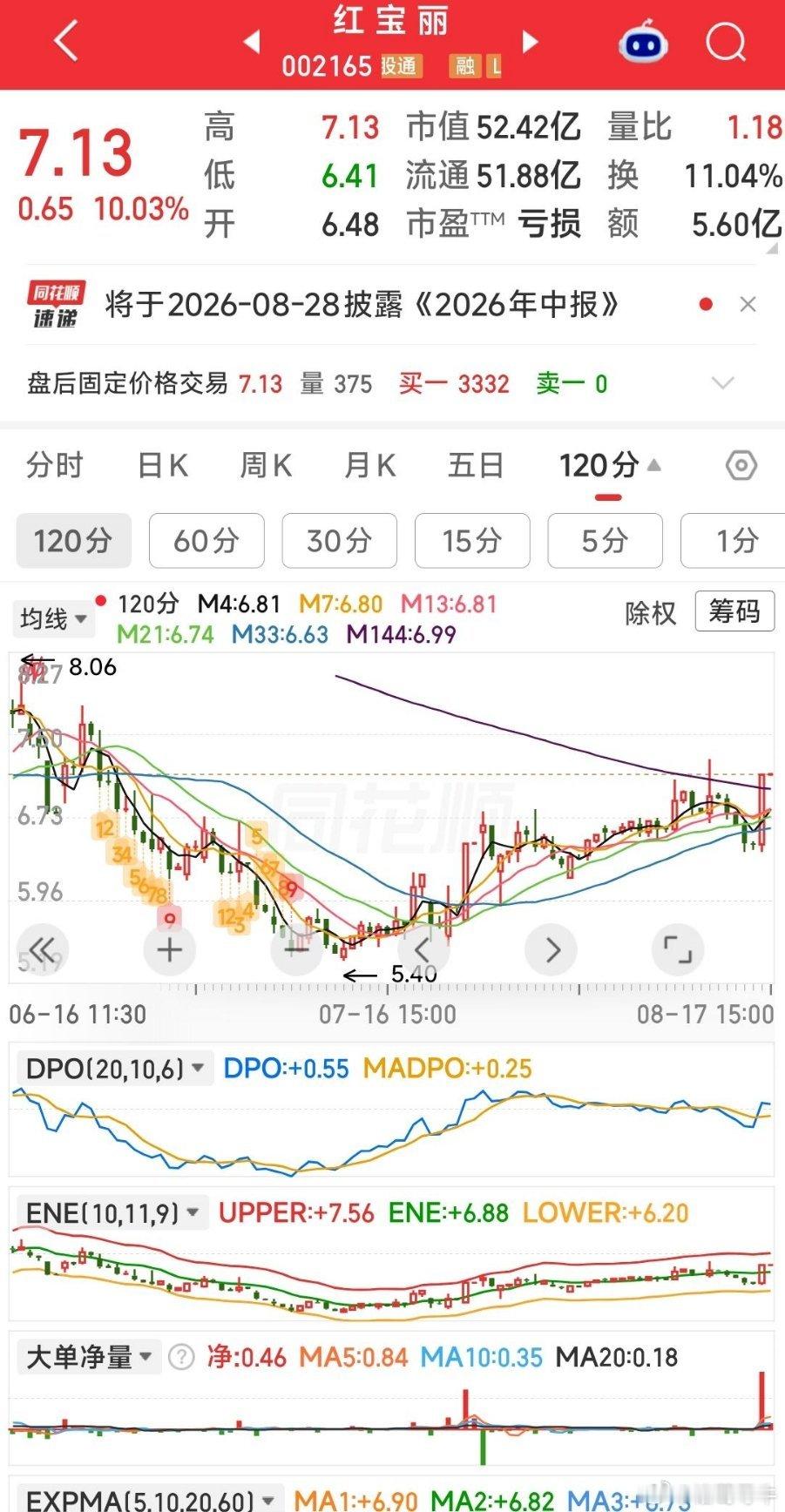
Task: Go back using the top-left arrow
Action: pyautogui.click(x=66, y=40)
